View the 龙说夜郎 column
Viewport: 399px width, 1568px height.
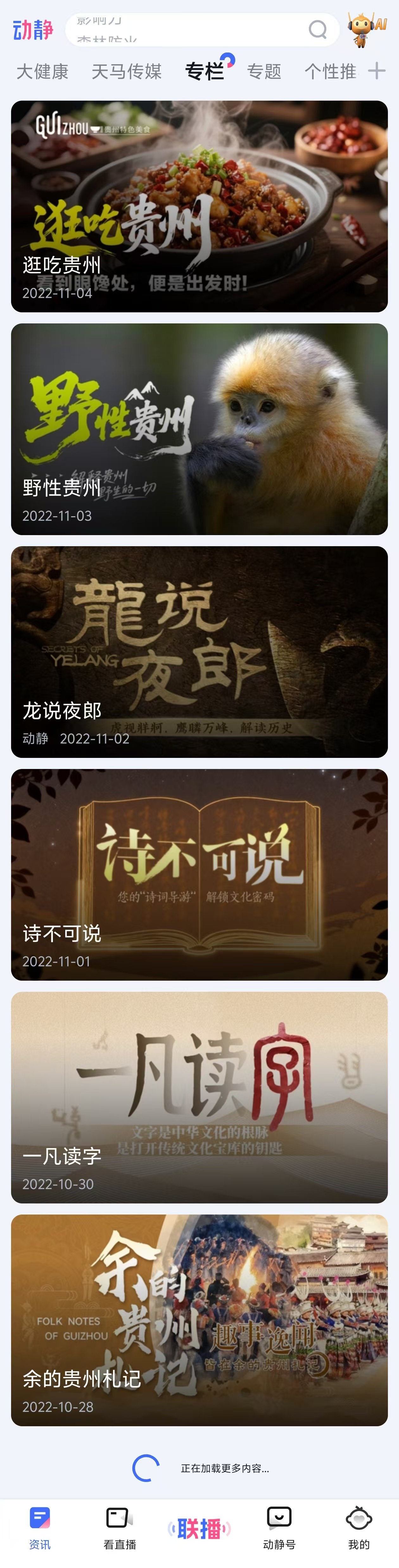[x=199, y=652]
